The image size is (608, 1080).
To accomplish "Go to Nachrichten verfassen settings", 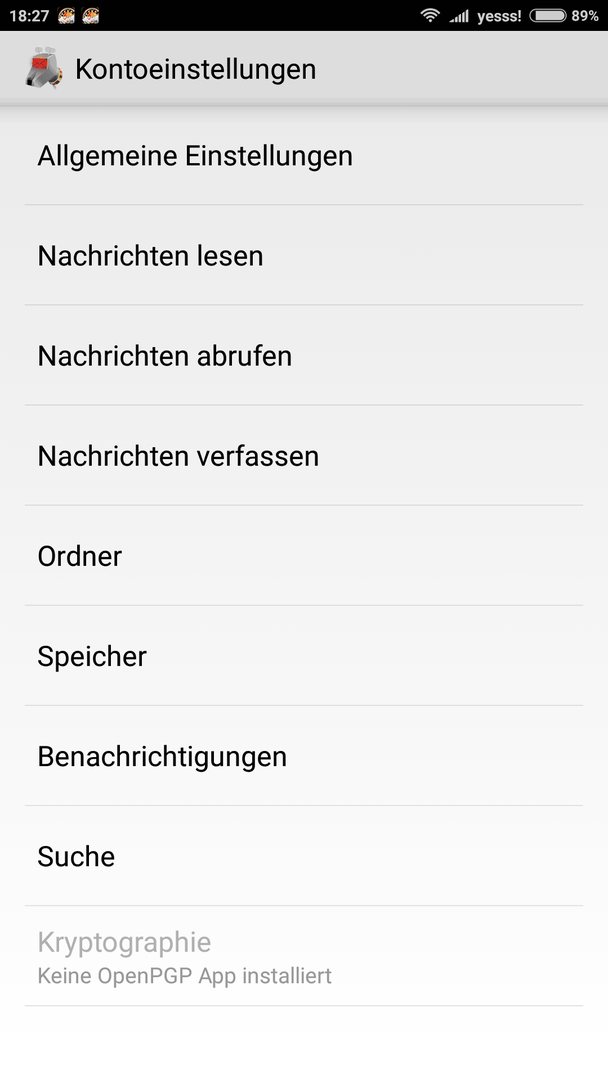I will [304, 456].
